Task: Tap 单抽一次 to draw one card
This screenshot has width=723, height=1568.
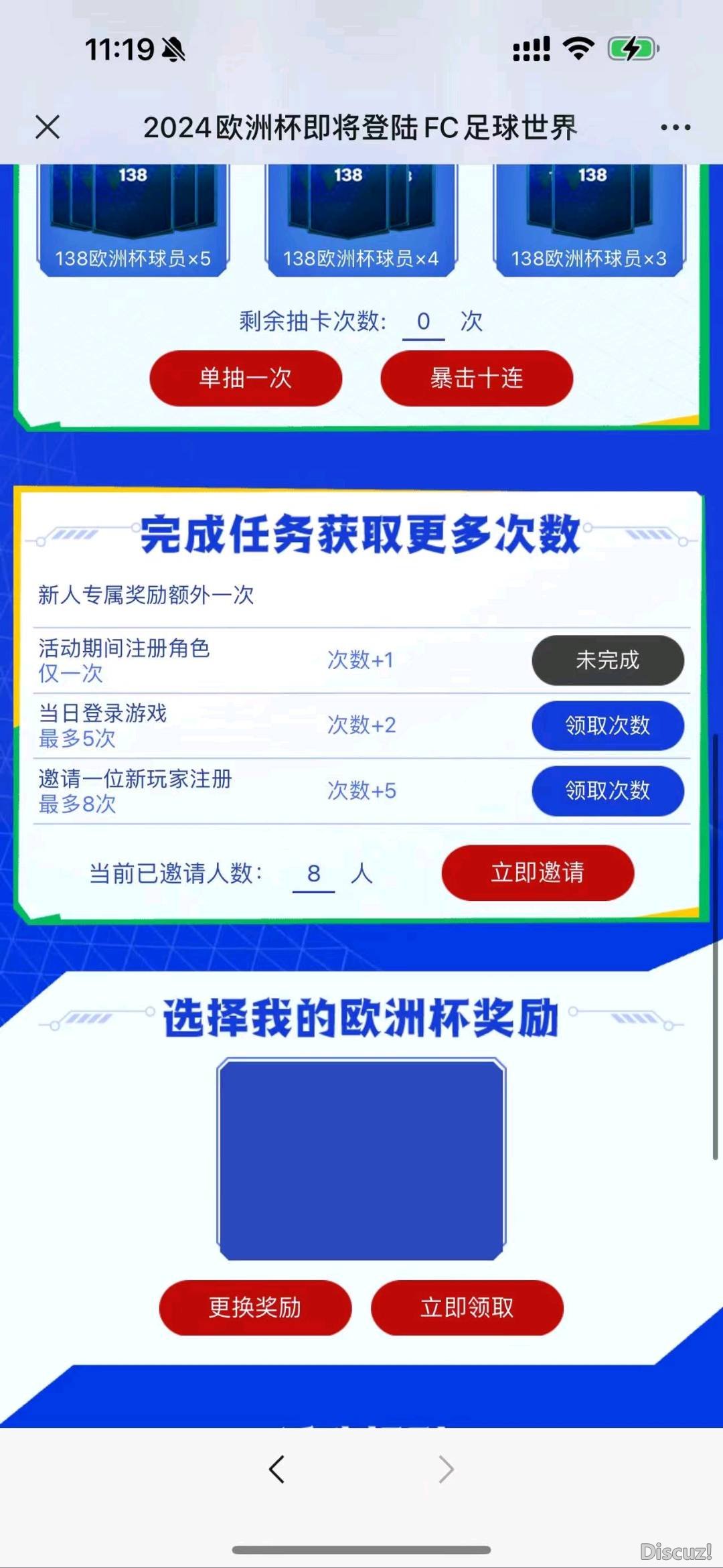Action: pos(246,378)
